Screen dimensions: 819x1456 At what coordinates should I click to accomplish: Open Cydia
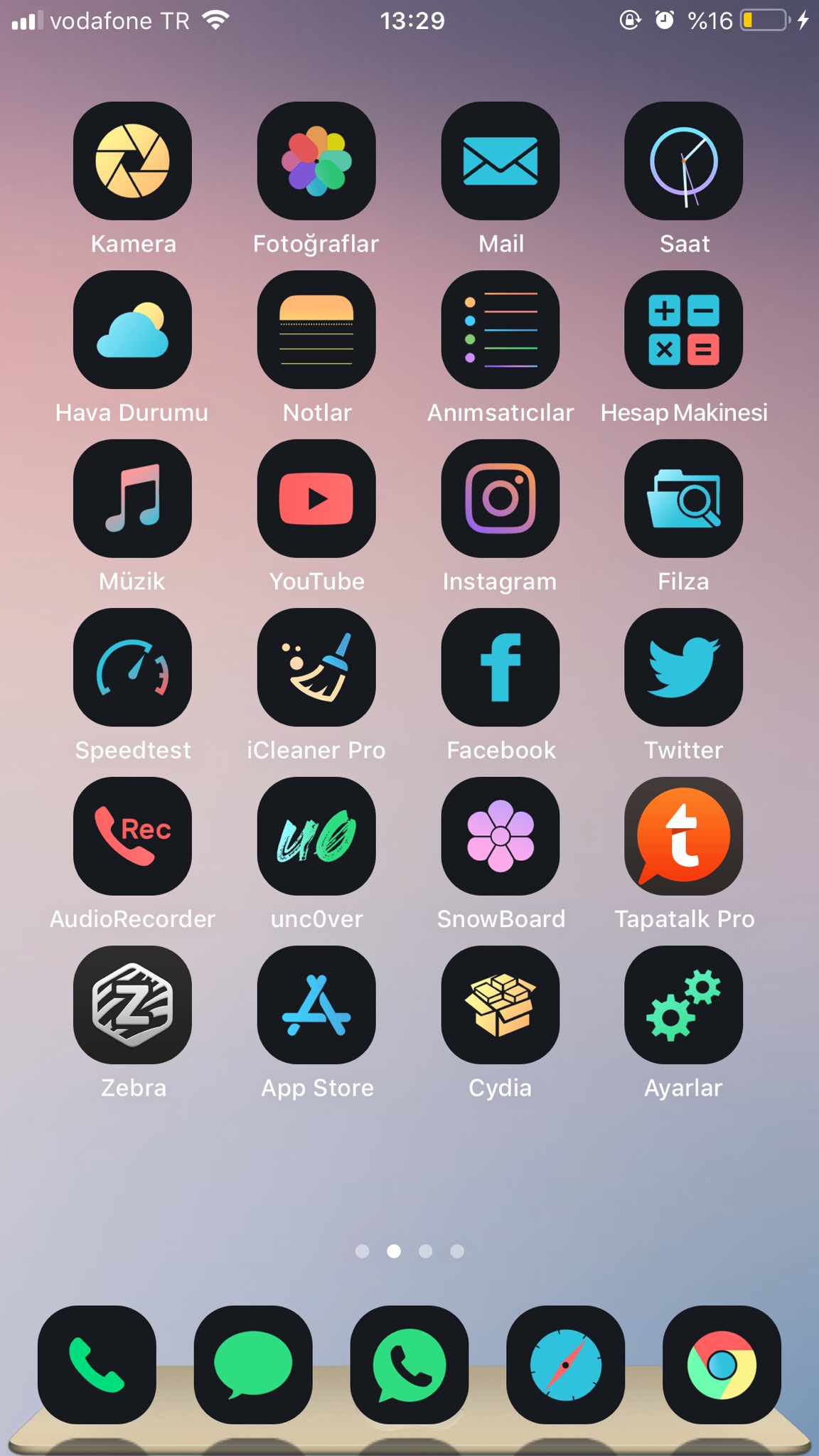pos(500,1005)
